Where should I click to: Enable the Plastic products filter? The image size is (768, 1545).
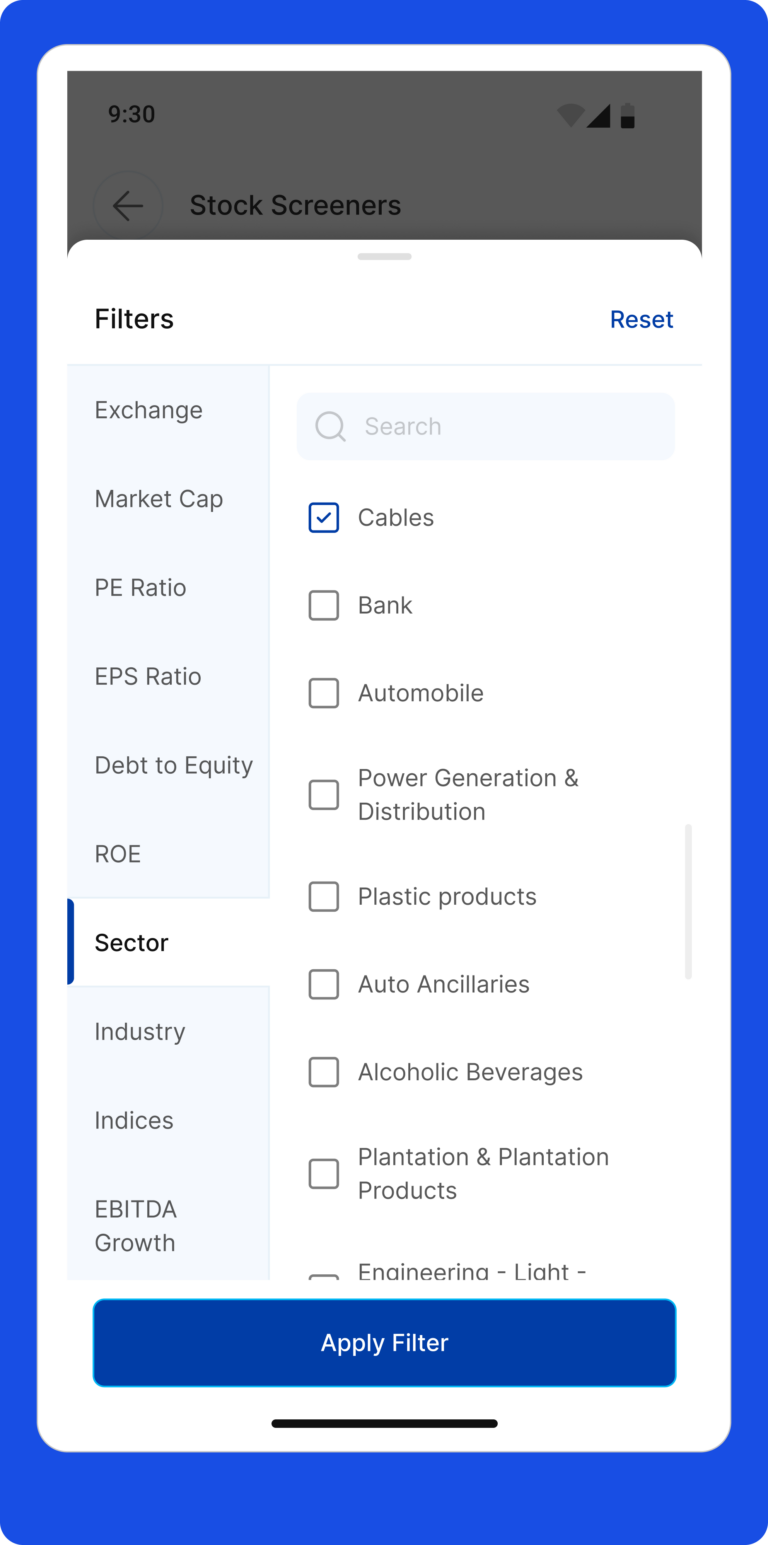[323, 896]
